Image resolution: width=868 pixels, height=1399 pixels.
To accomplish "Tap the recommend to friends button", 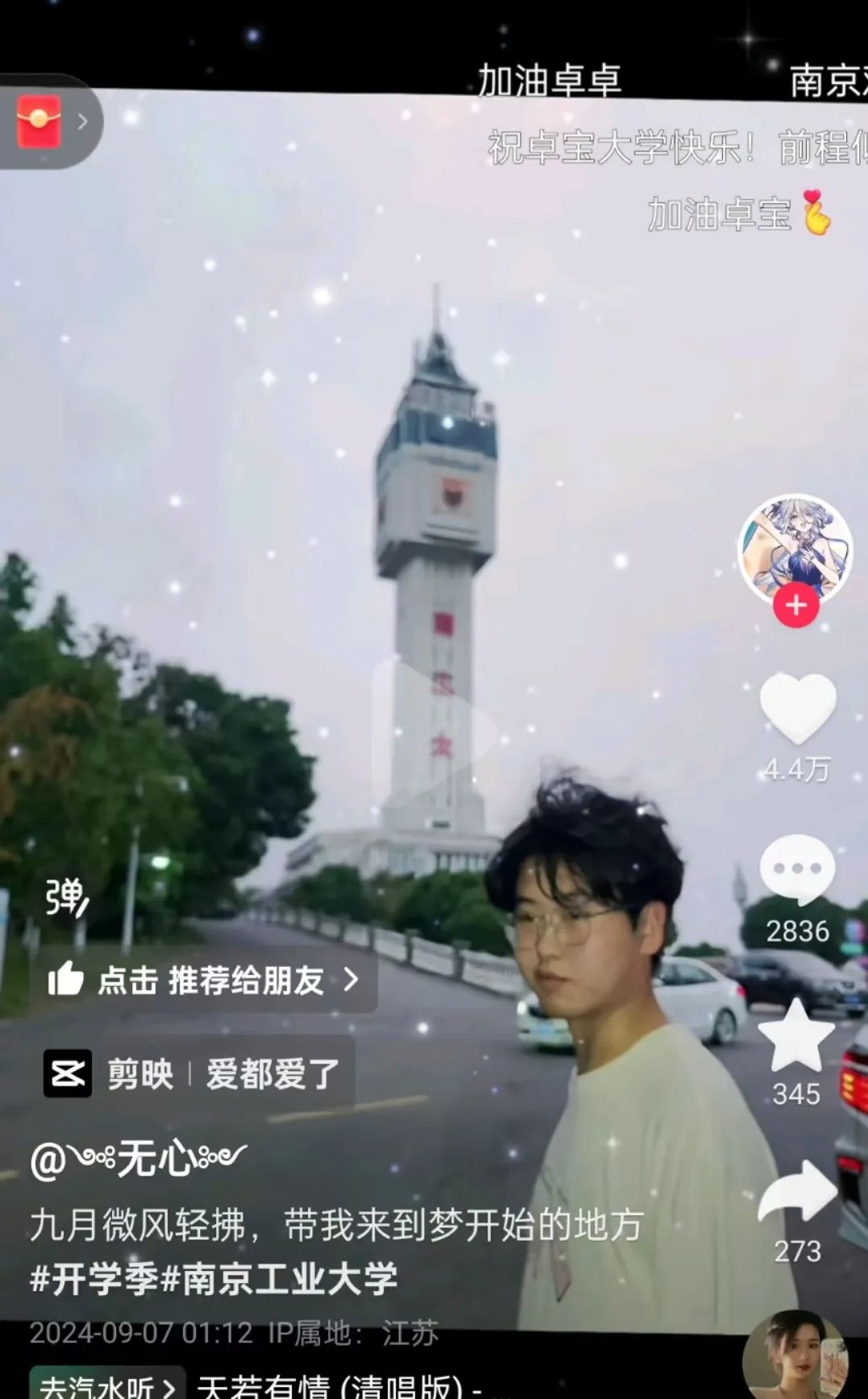I will 203,981.
